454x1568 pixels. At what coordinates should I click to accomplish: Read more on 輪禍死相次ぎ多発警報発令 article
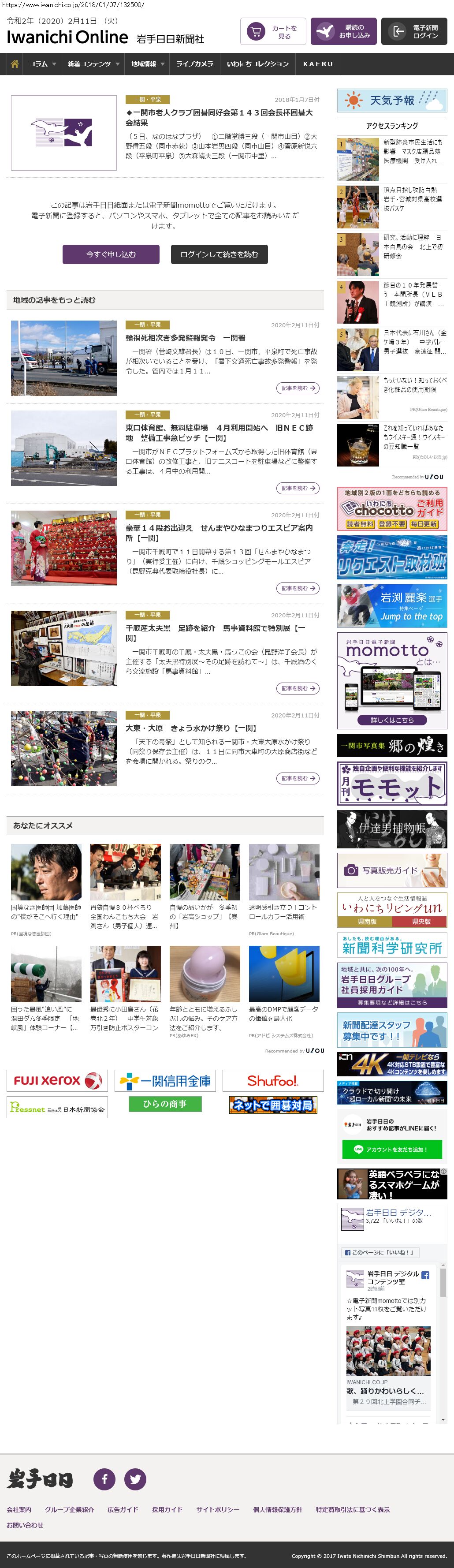(x=298, y=388)
